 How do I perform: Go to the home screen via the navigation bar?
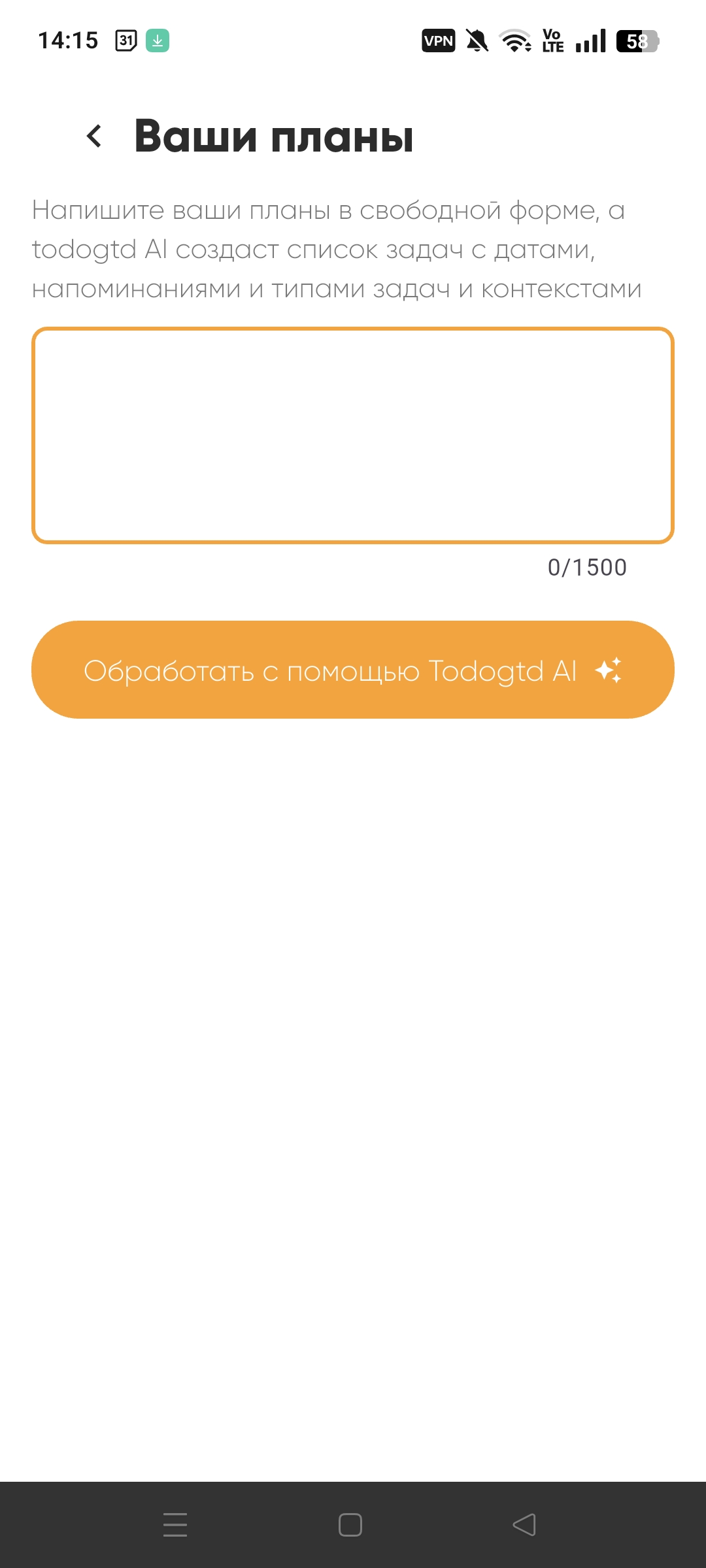point(350,1525)
